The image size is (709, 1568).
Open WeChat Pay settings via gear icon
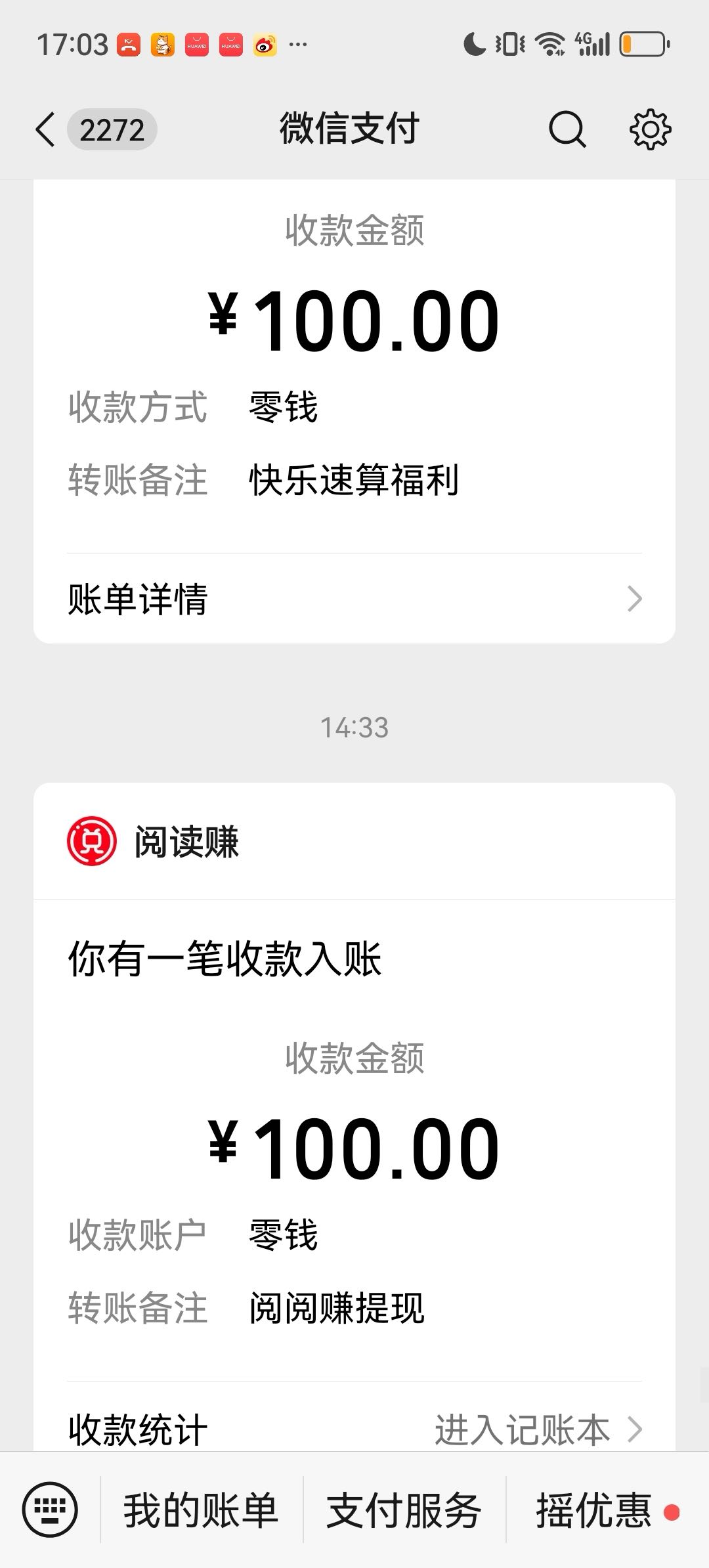[650, 129]
